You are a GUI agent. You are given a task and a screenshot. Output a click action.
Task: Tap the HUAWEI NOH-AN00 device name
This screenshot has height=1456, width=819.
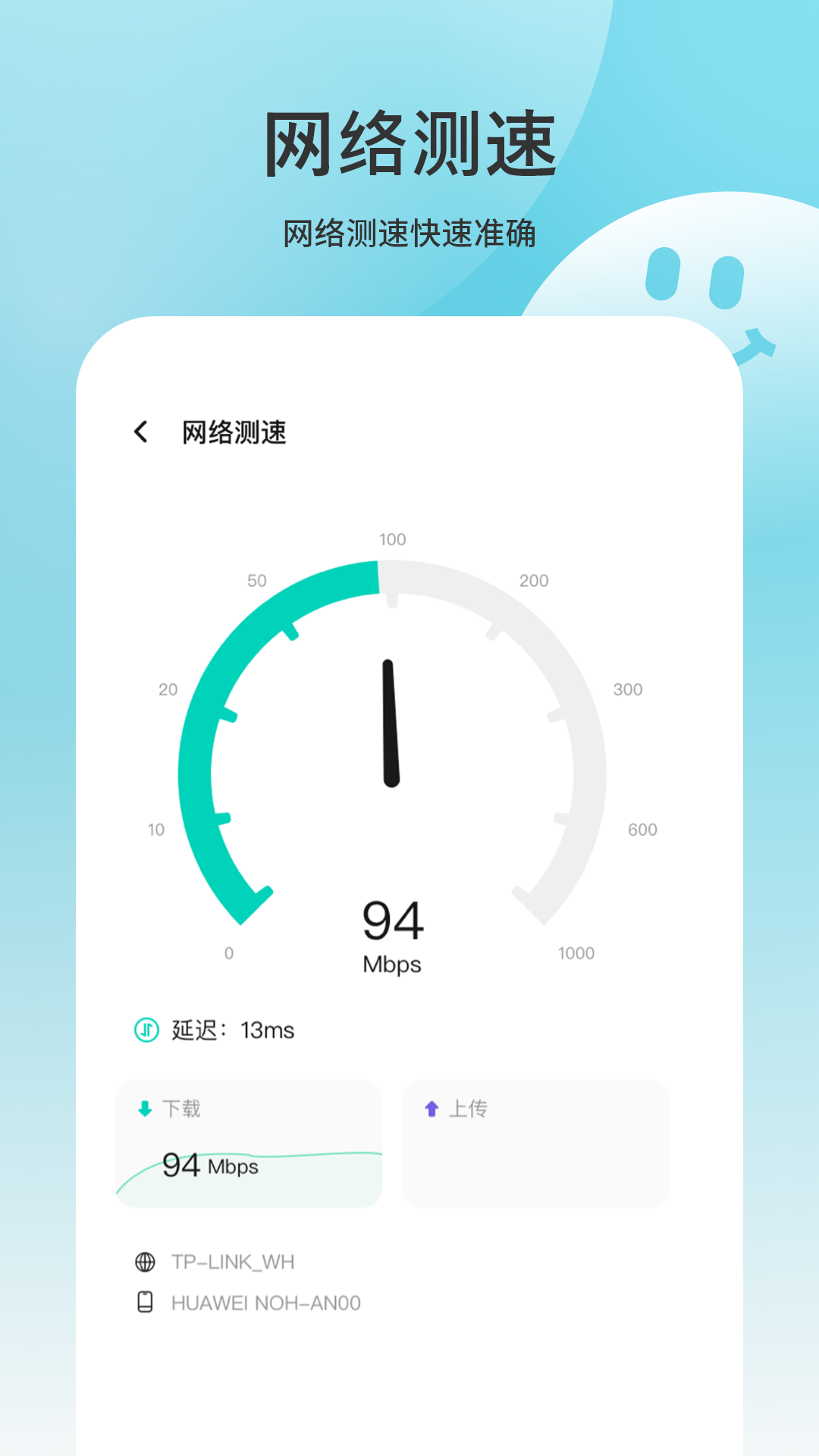coord(265,1302)
